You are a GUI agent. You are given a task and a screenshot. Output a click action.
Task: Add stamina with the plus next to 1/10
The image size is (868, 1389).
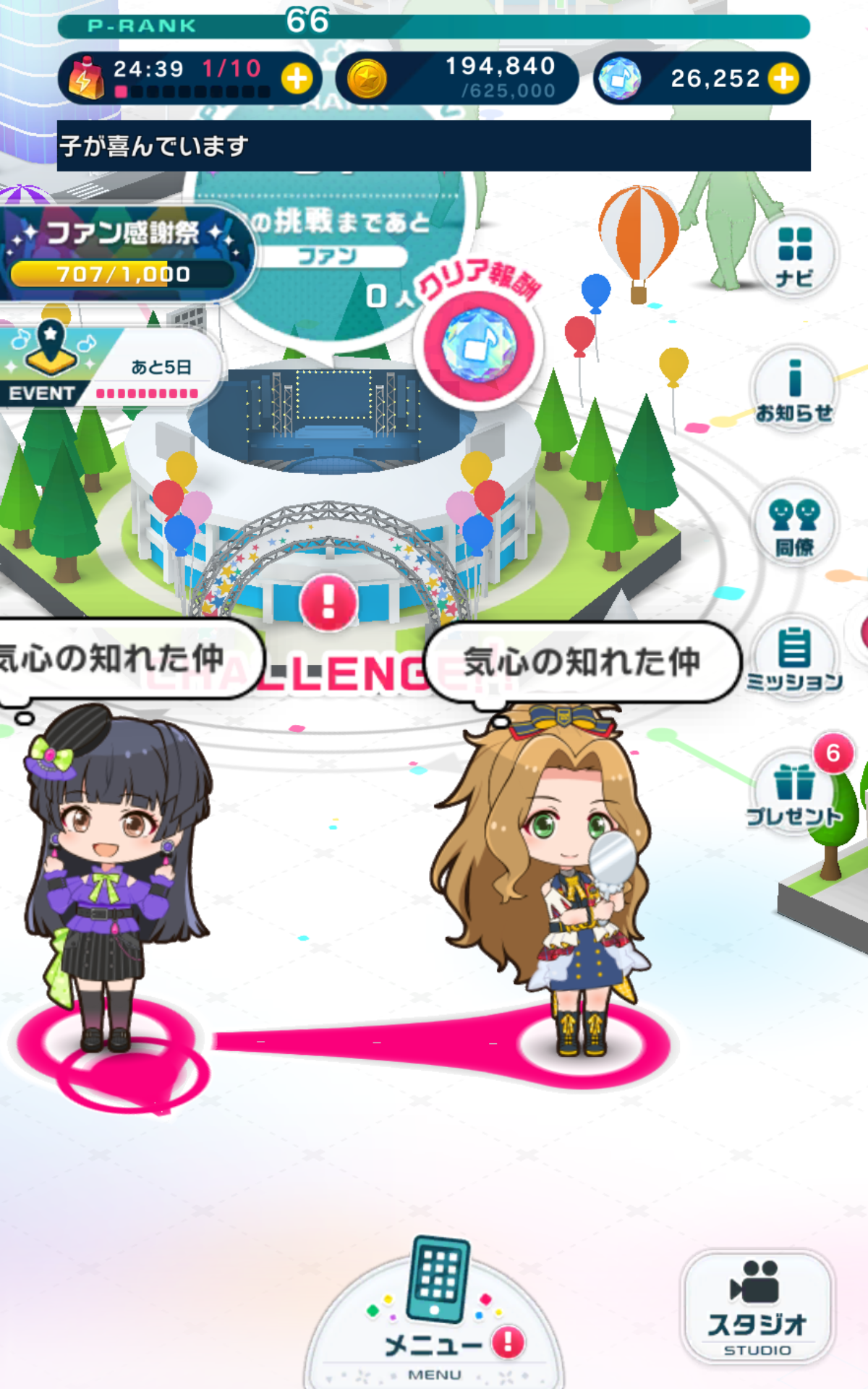click(x=297, y=78)
